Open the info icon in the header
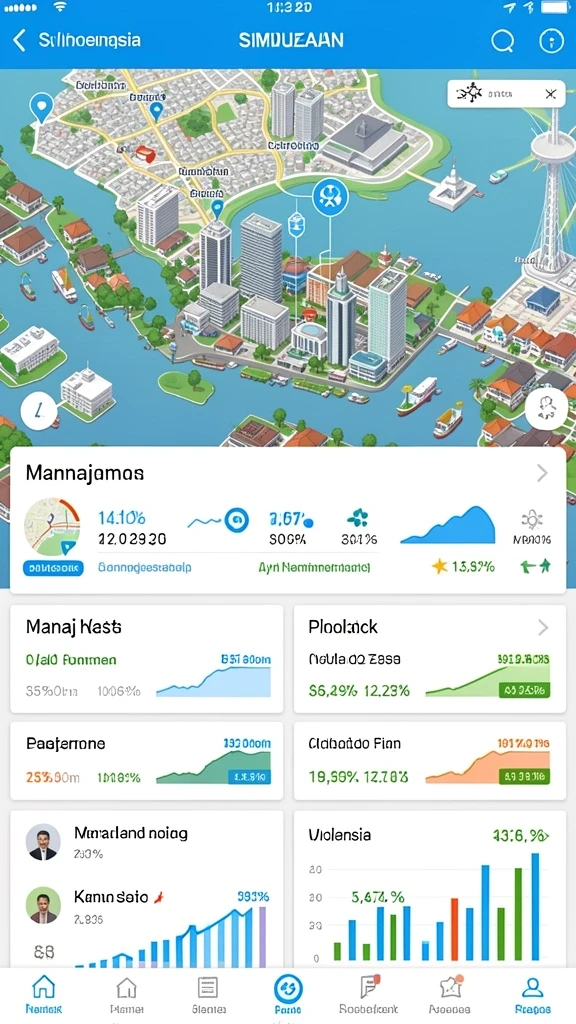 (x=551, y=41)
